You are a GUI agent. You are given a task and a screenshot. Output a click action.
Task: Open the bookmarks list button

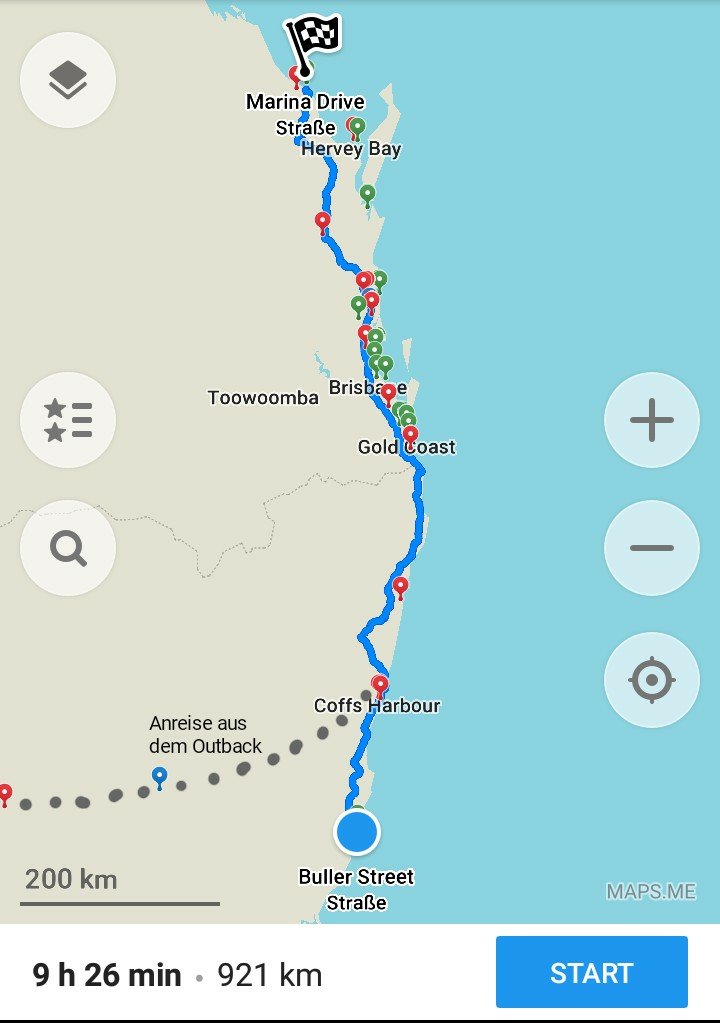[x=68, y=420]
